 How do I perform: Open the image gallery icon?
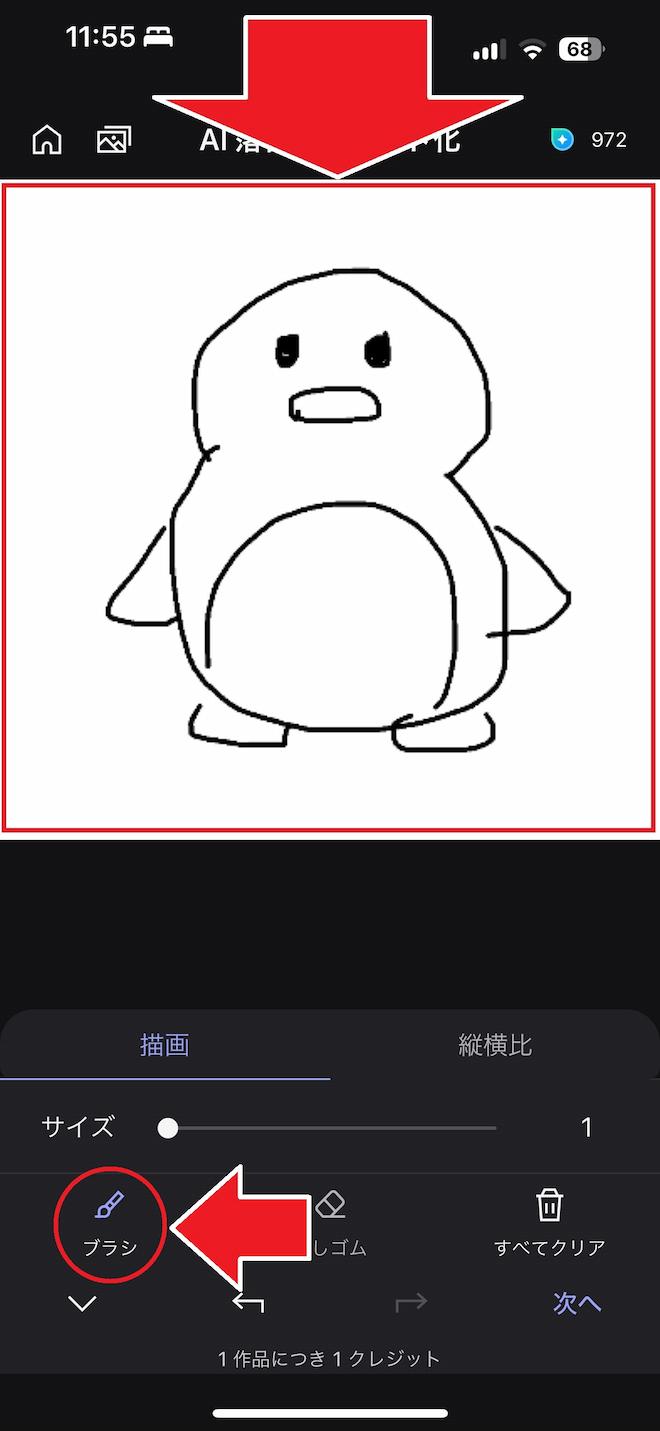113,140
